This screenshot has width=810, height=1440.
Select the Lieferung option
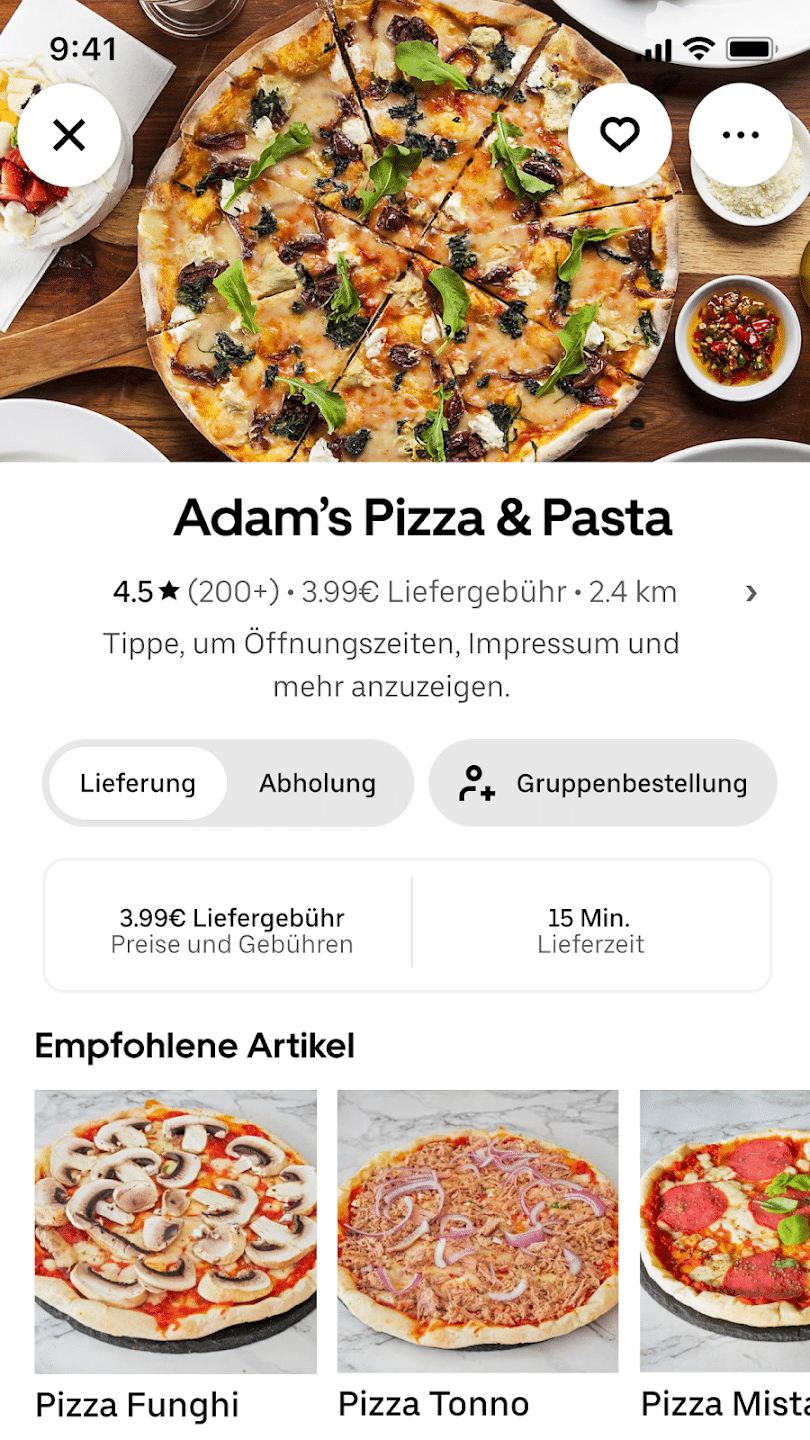point(138,783)
